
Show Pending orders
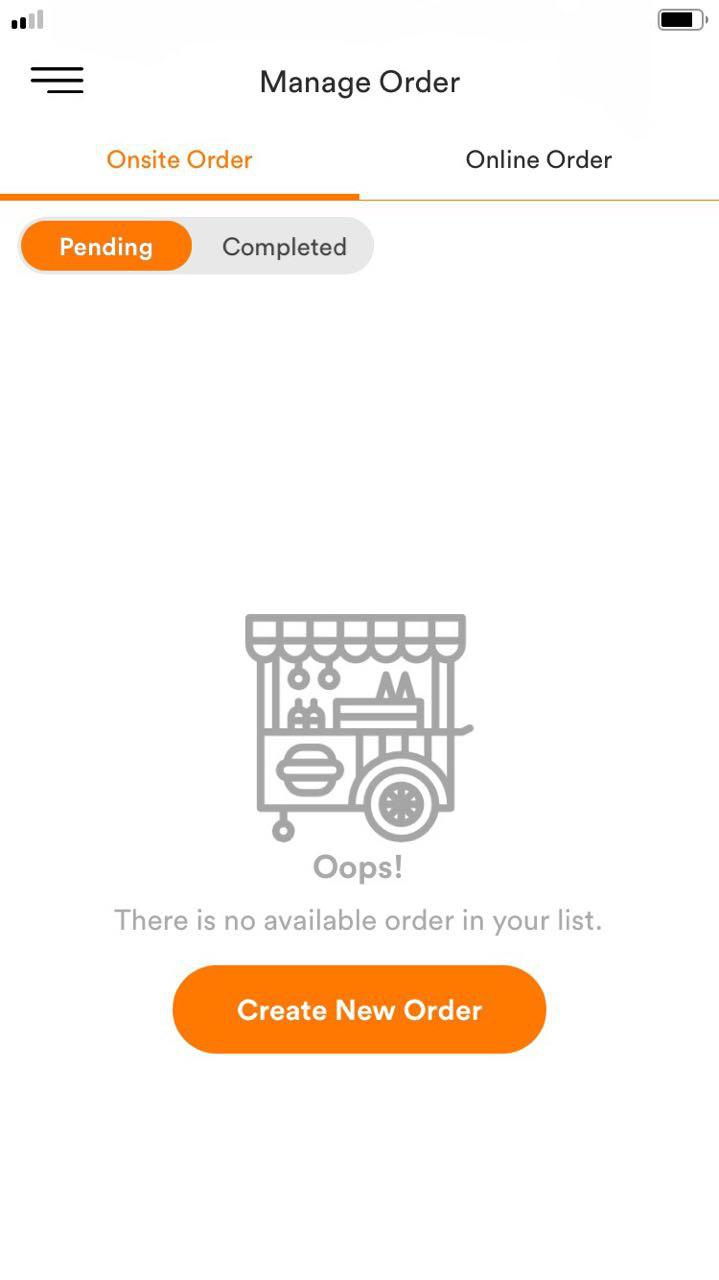pos(106,247)
